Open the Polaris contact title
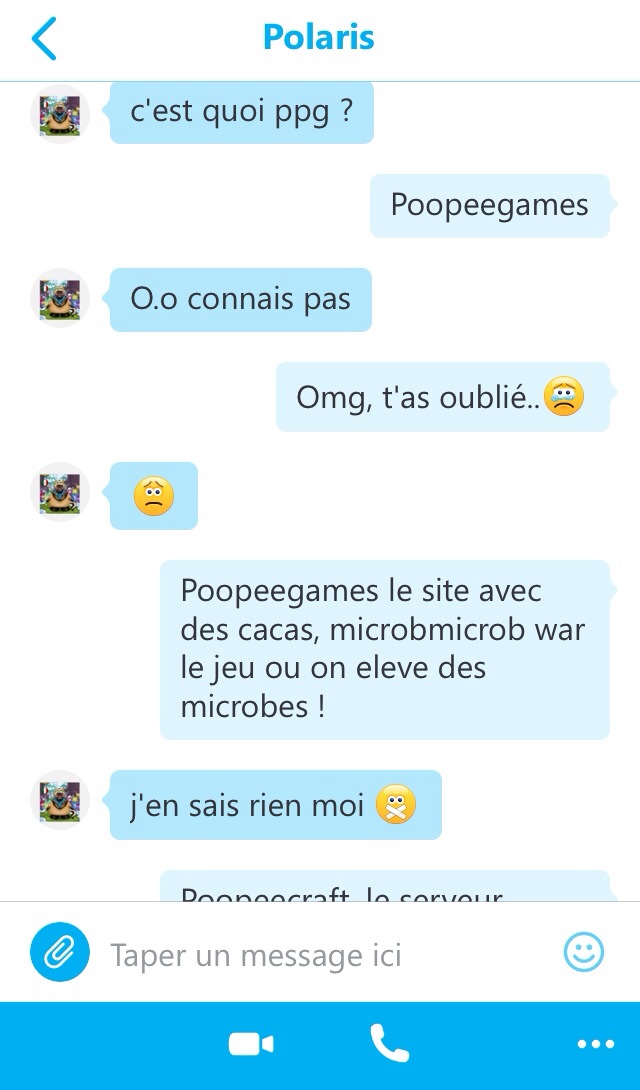The image size is (640, 1090). pyautogui.click(x=319, y=37)
